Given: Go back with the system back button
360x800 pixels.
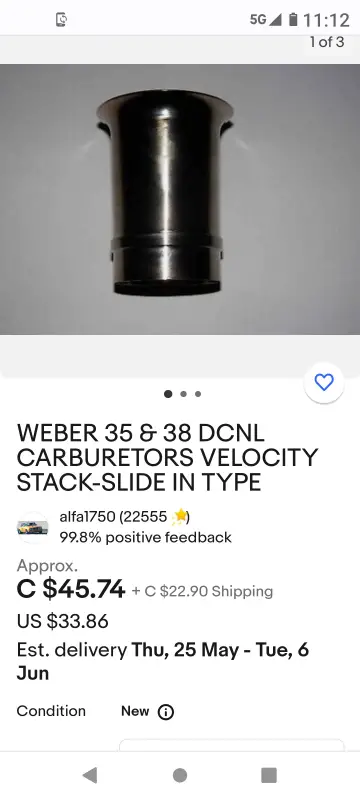Looking at the screenshot, I should (90, 775).
